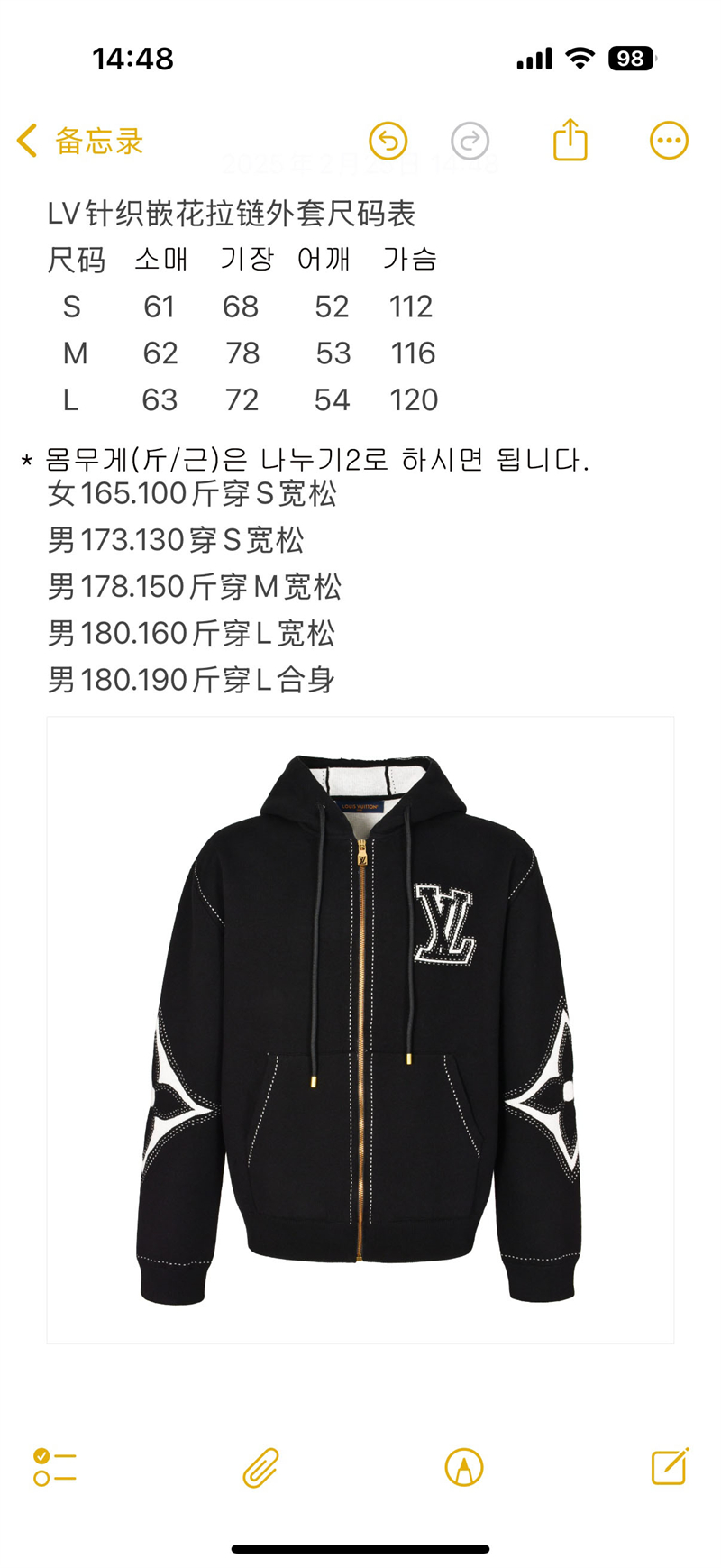Open the more options menu

[669, 141]
